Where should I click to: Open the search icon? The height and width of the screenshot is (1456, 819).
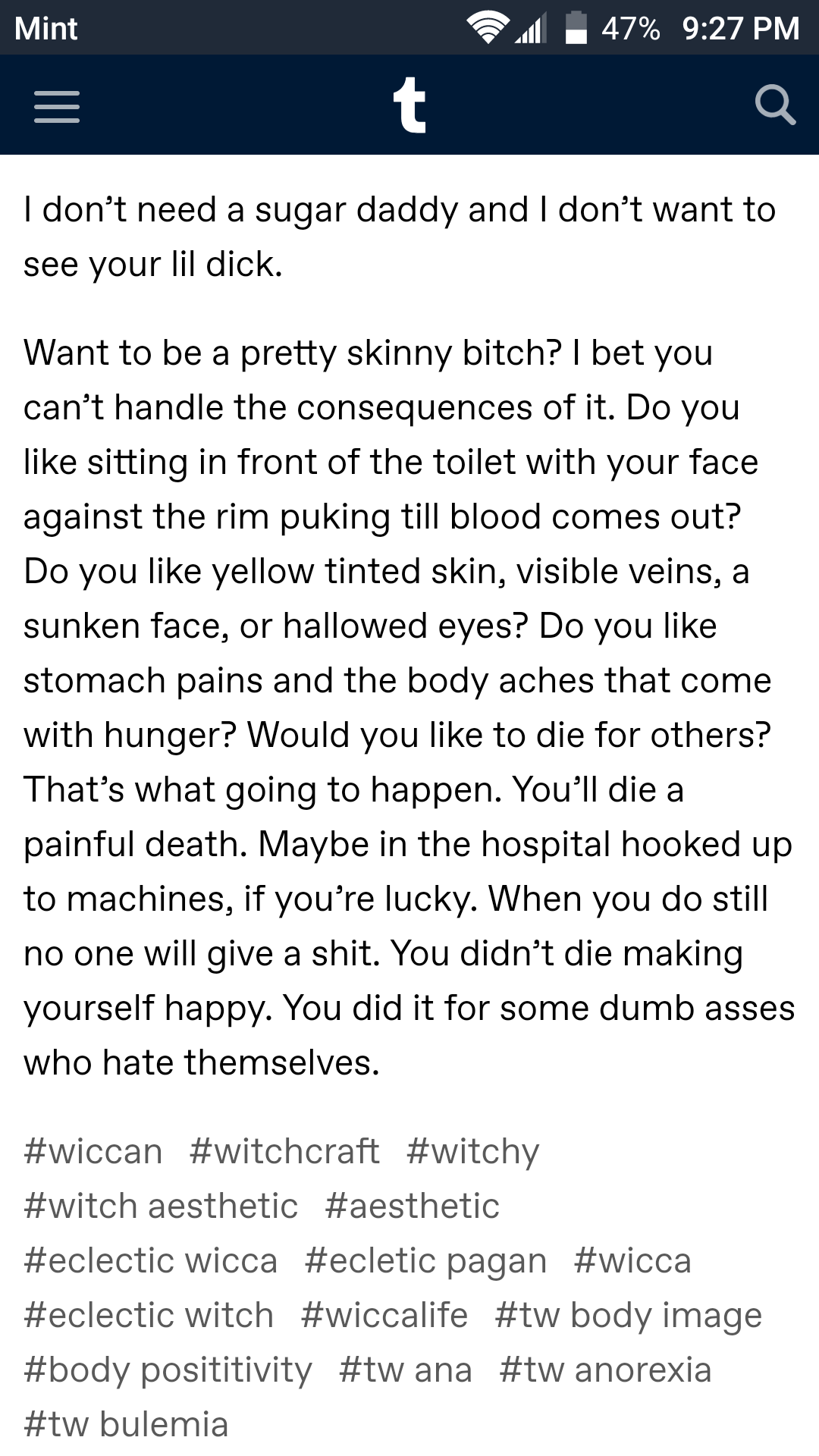[x=775, y=105]
